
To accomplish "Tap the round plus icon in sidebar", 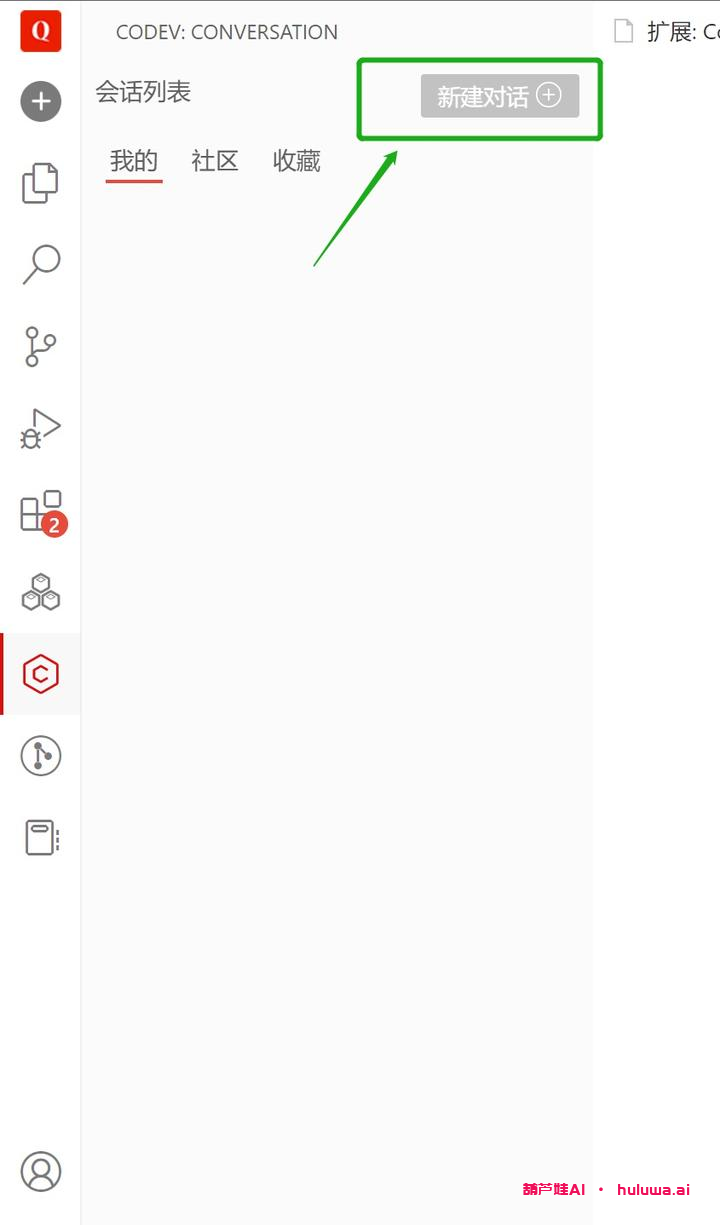I will [x=41, y=101].
